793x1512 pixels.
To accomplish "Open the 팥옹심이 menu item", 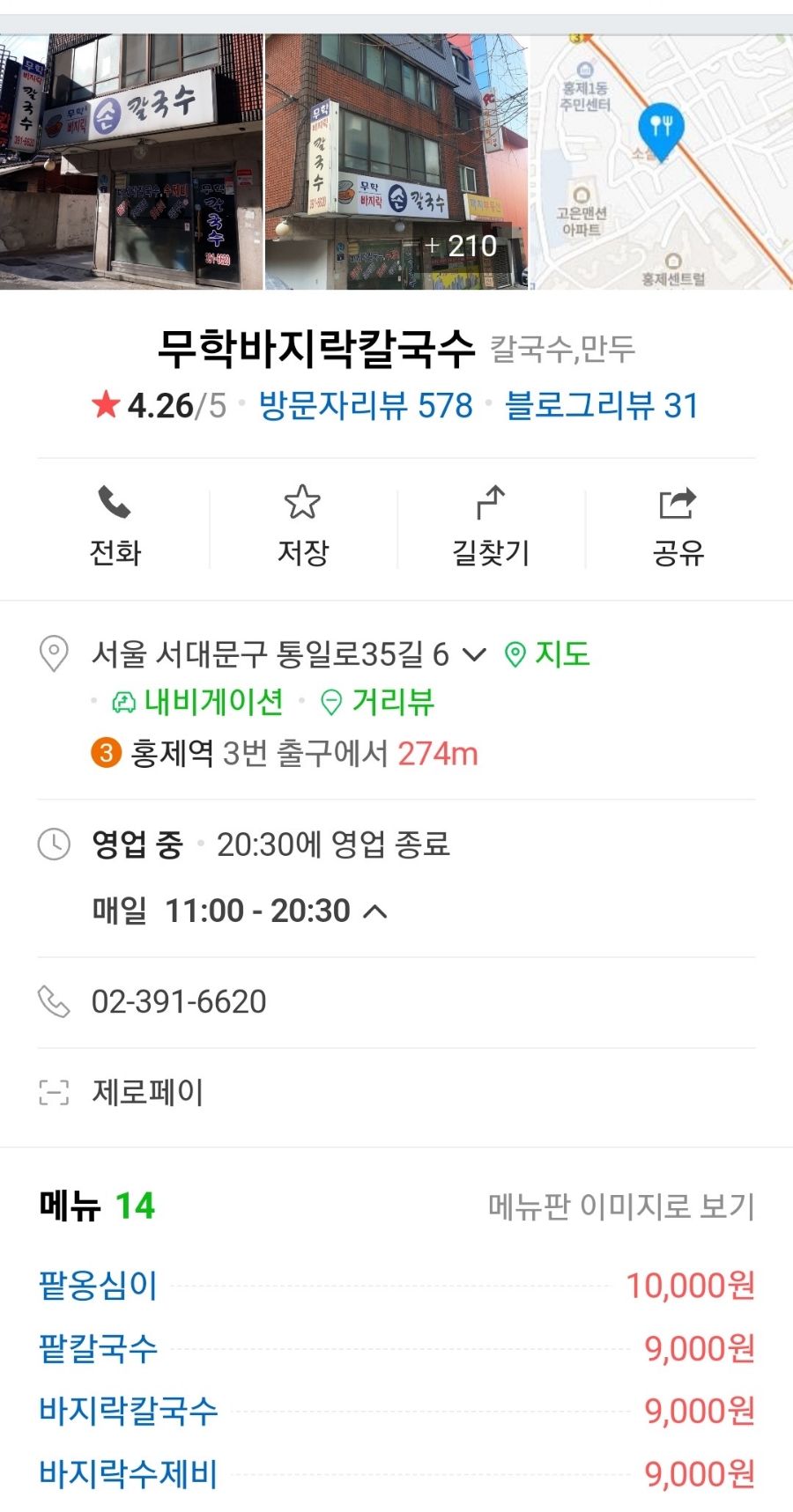I will (x=98, y=1286).
